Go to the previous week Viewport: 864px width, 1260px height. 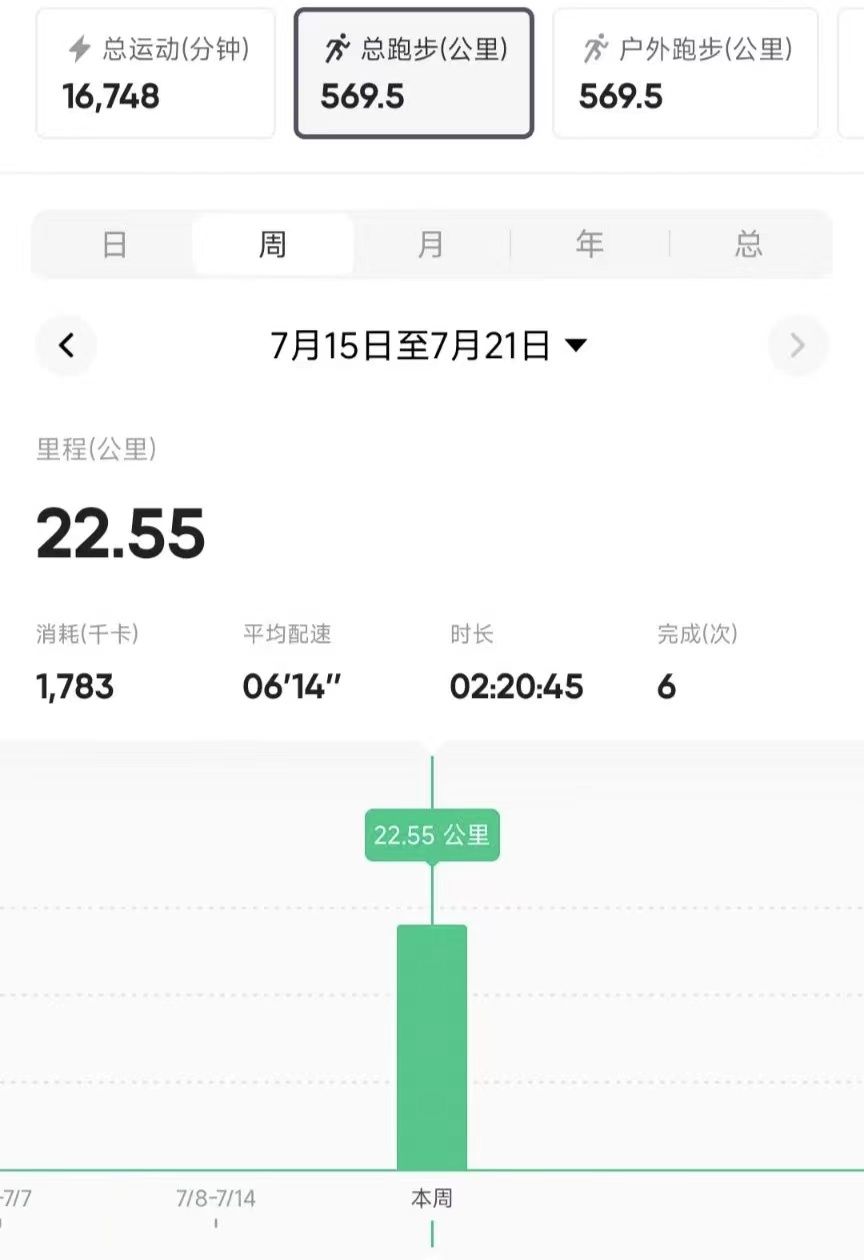click(x=66, y=346)
